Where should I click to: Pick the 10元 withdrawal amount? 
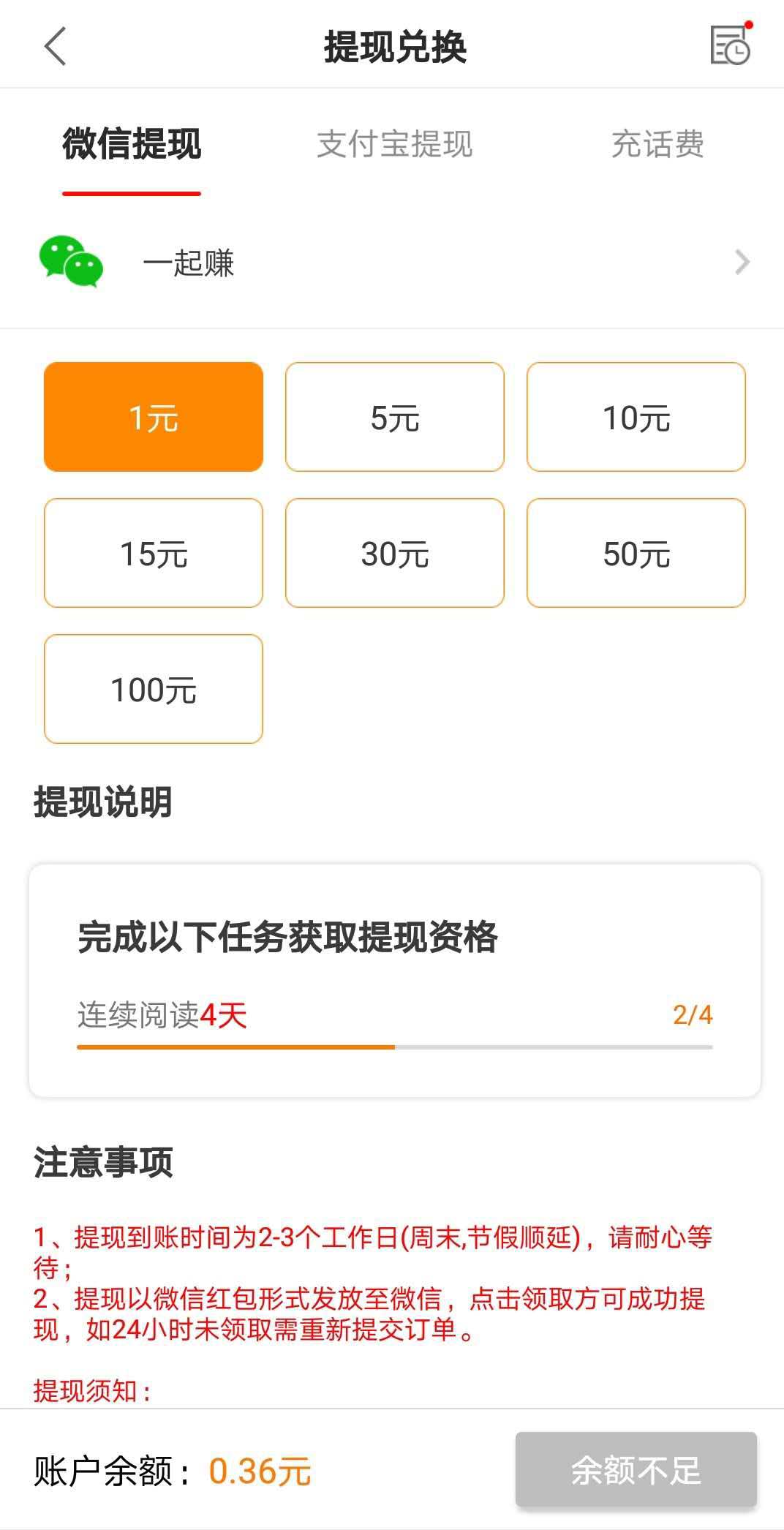[x=636, y=417]
